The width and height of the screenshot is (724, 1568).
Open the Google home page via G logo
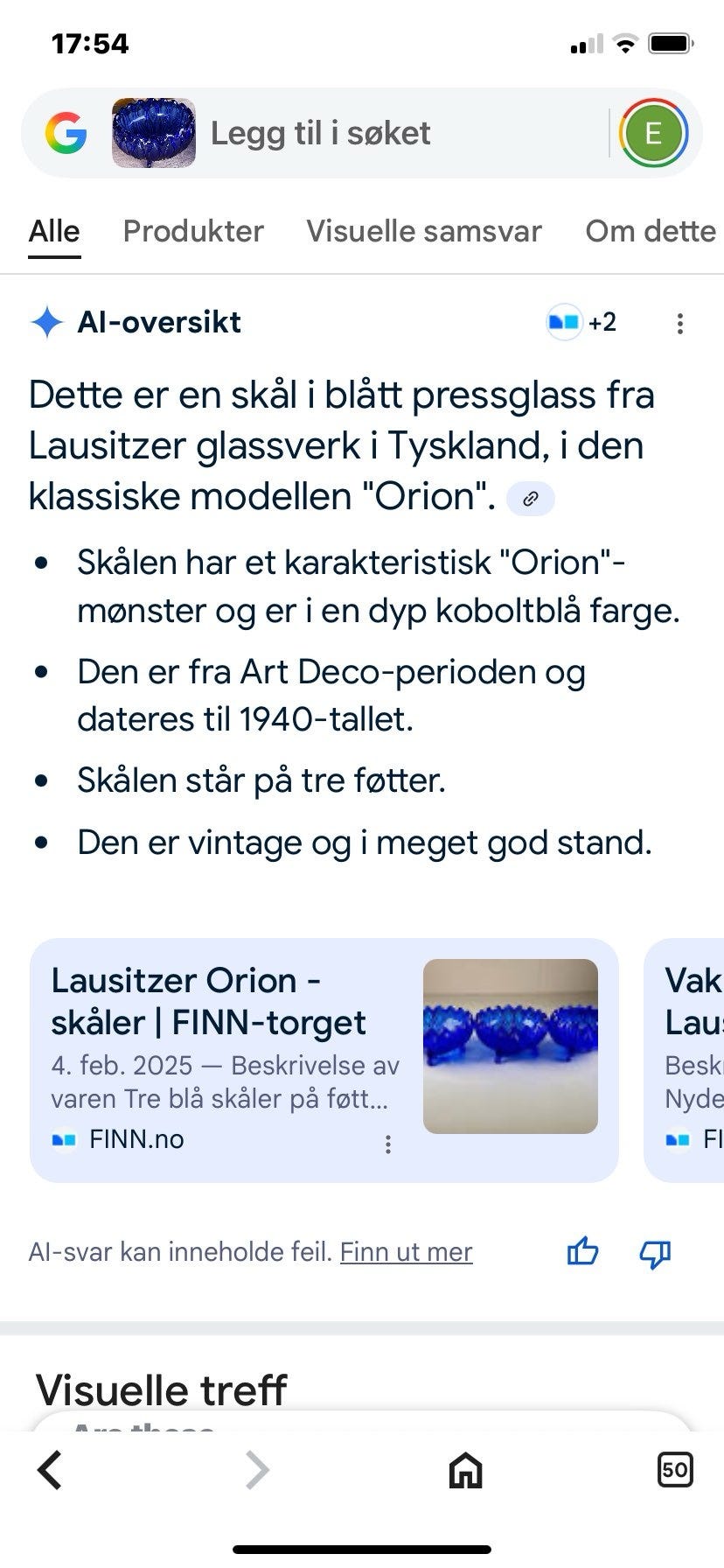[x=66, y=133]
